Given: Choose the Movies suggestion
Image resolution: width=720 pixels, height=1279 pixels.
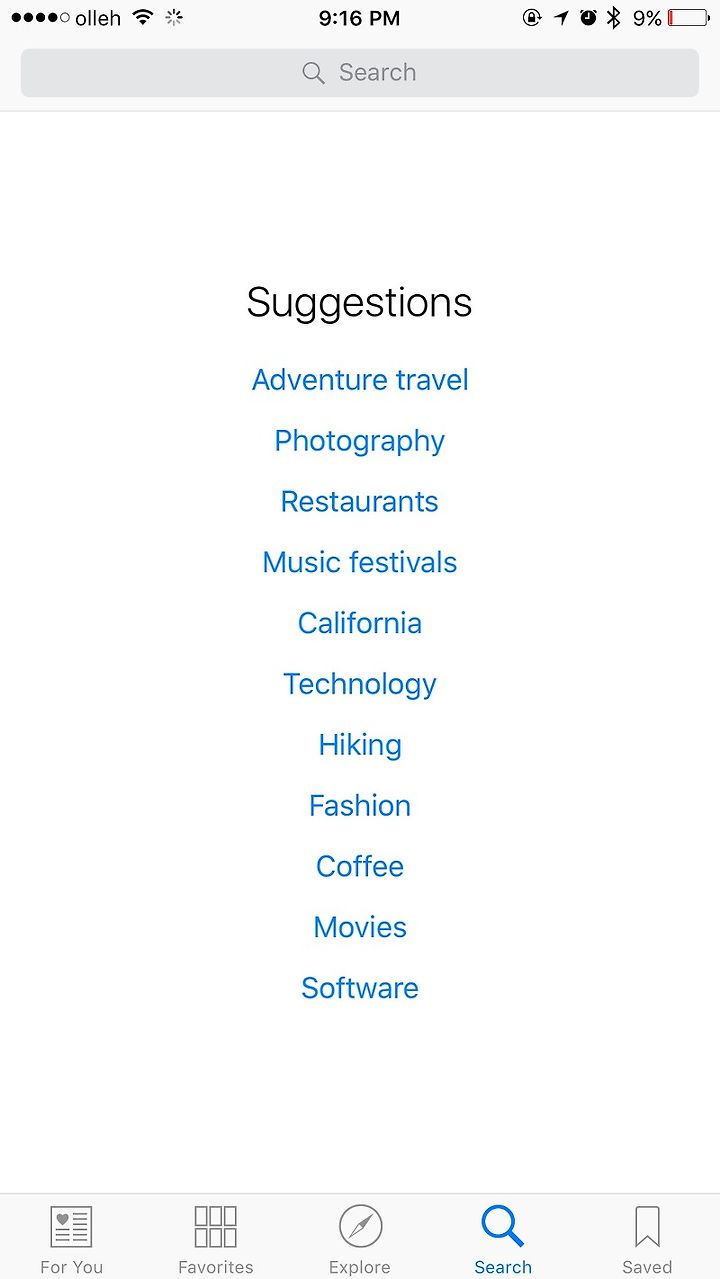Looking at the screenshot, I should click(x=360, y=927).
